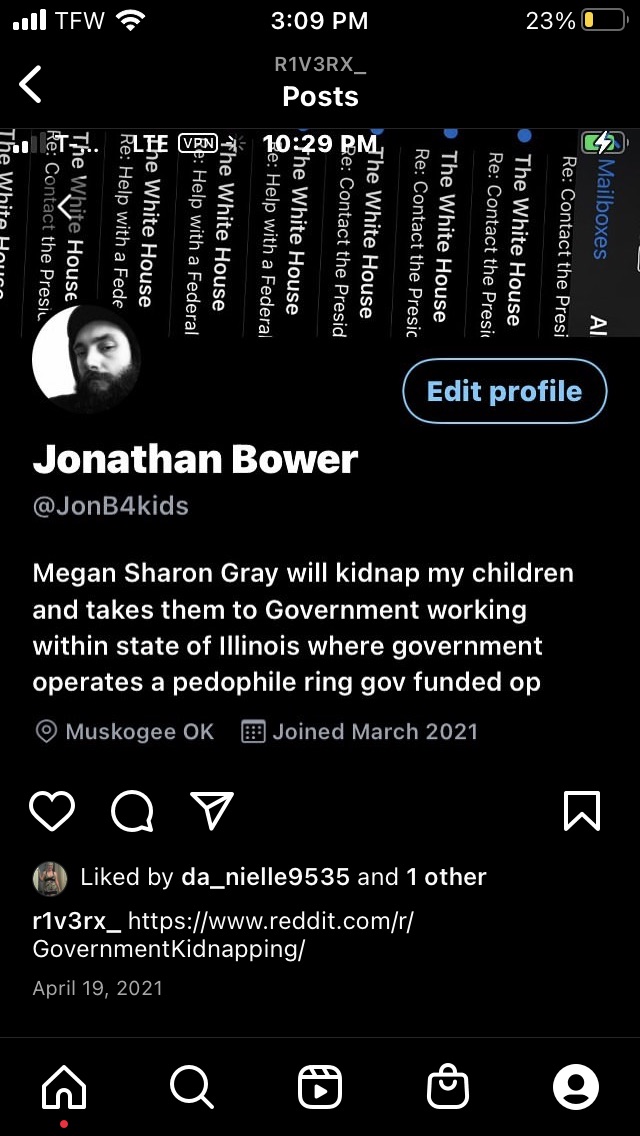Bookmark this post
Screen dimensions: 640x1136
tap(582, 811)
